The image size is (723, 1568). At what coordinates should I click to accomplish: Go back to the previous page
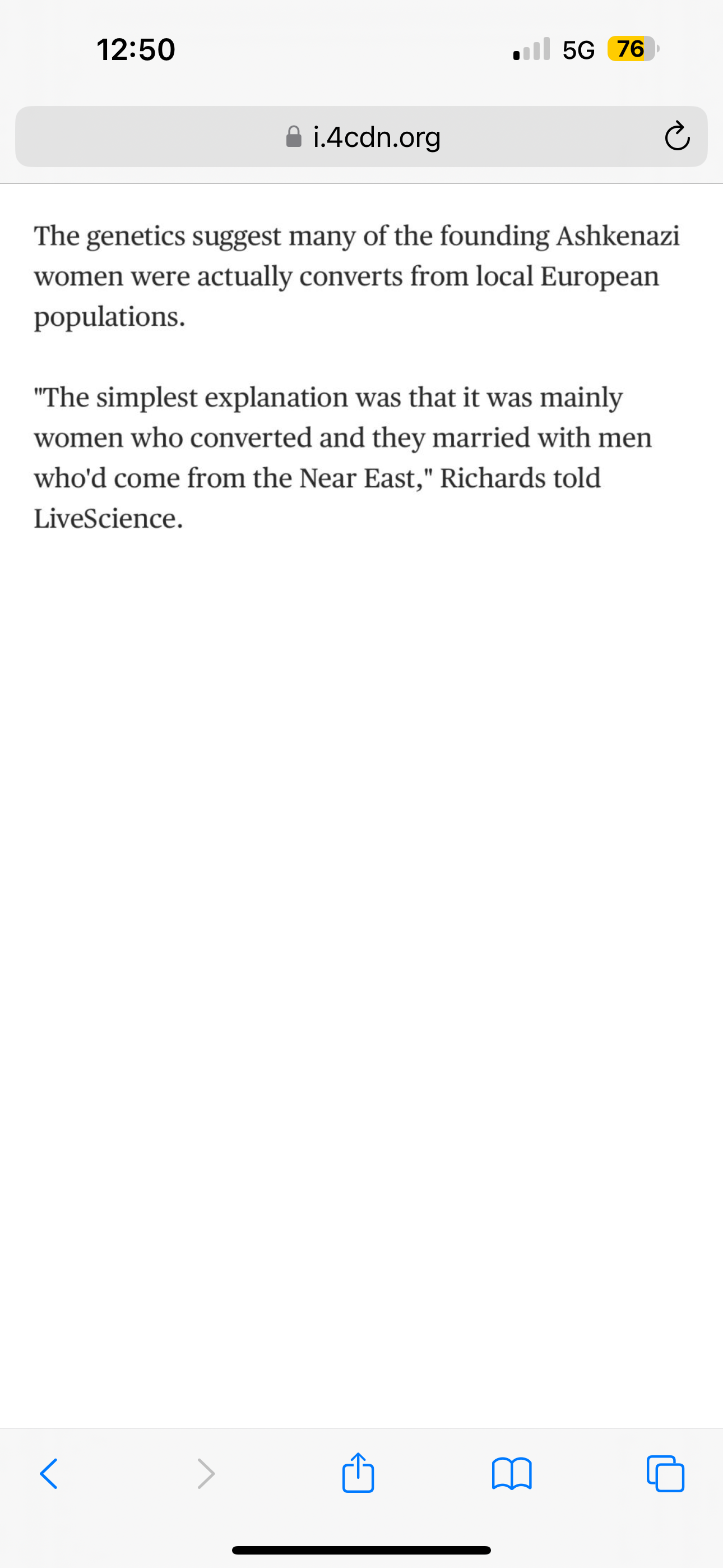(x=49, y=1474)
